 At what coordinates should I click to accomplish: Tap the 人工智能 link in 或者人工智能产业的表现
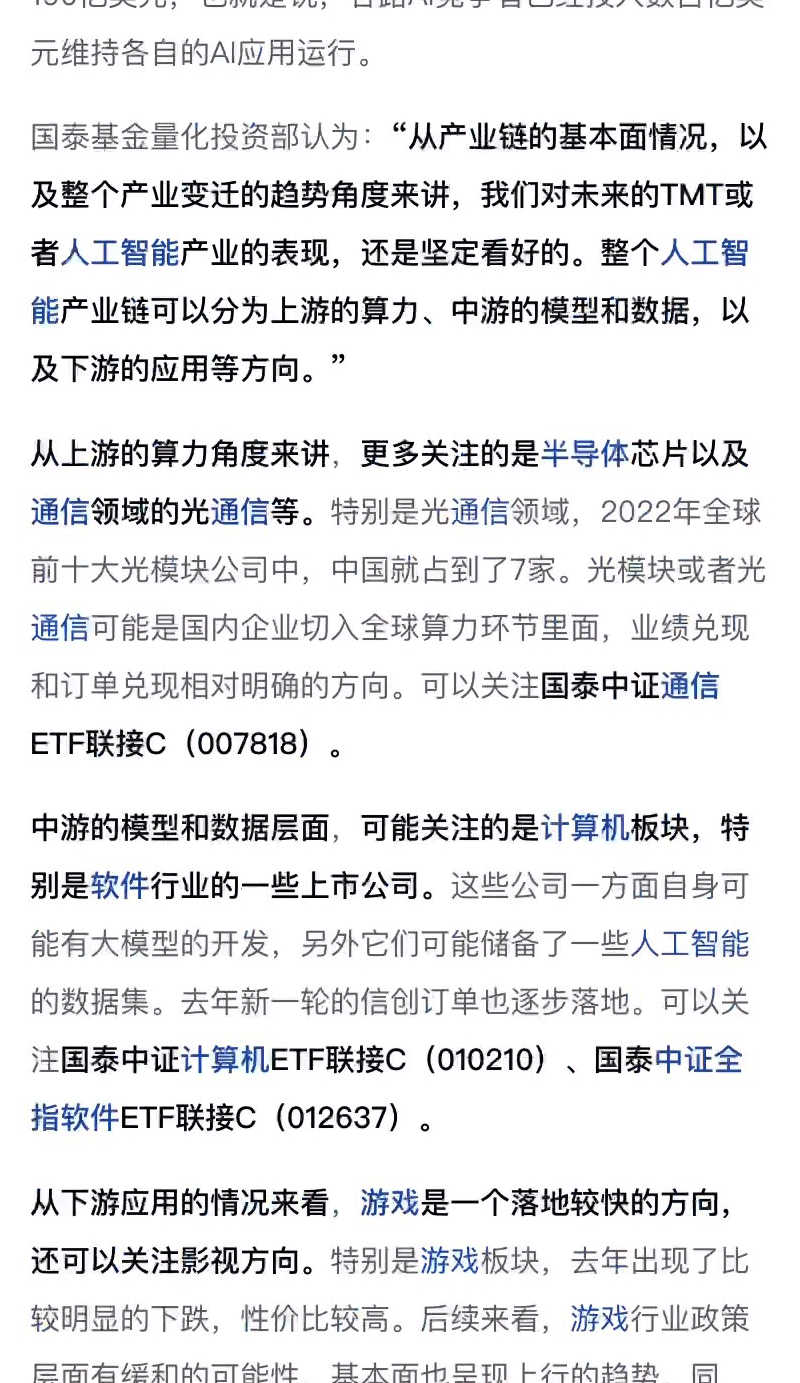click(x=119, y=253)
